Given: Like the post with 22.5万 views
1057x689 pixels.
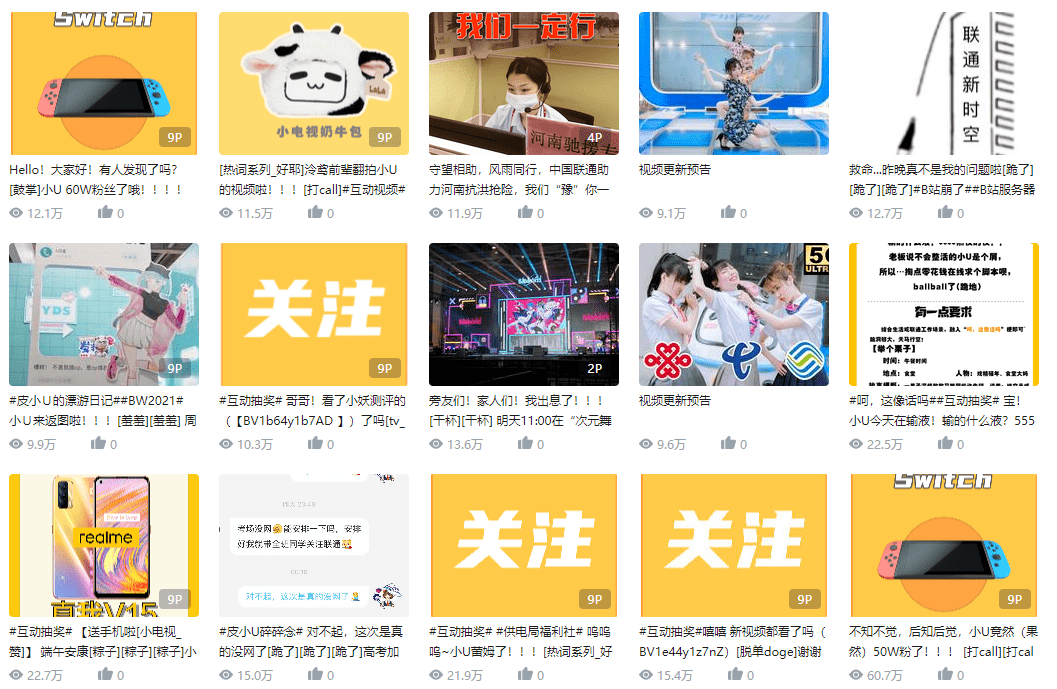Looking at the screenshot, I should [945, 444].
